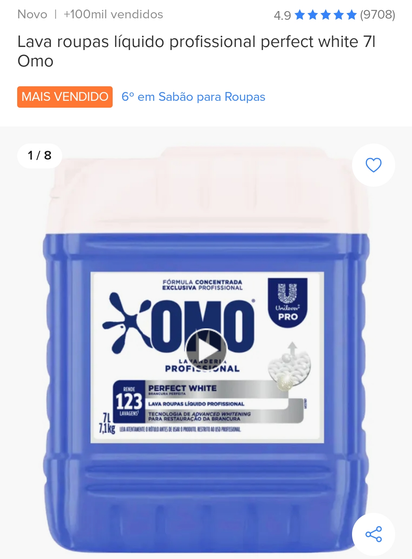Open the 6º em Sabão para Roupas link

click(193, 97)
